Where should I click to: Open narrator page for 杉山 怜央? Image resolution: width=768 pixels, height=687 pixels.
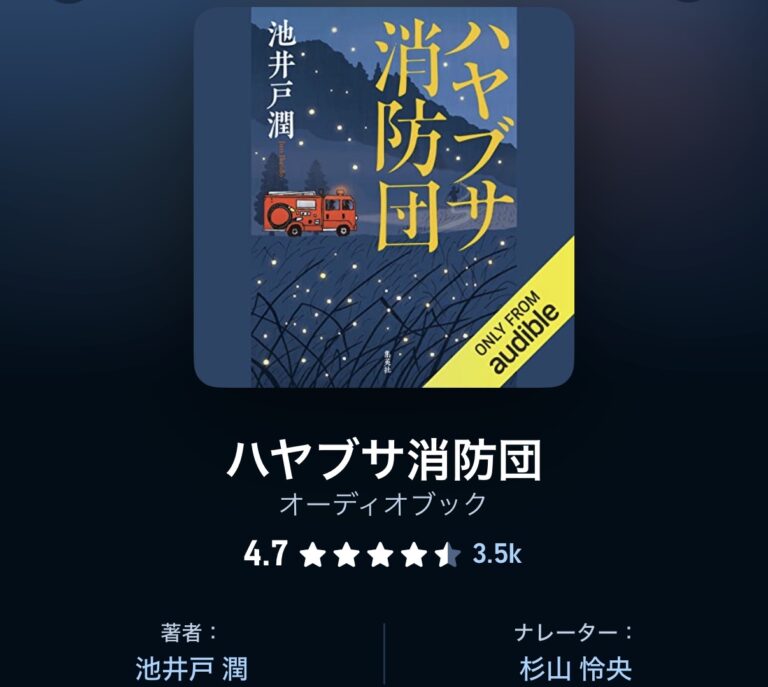tap(575, 668)
